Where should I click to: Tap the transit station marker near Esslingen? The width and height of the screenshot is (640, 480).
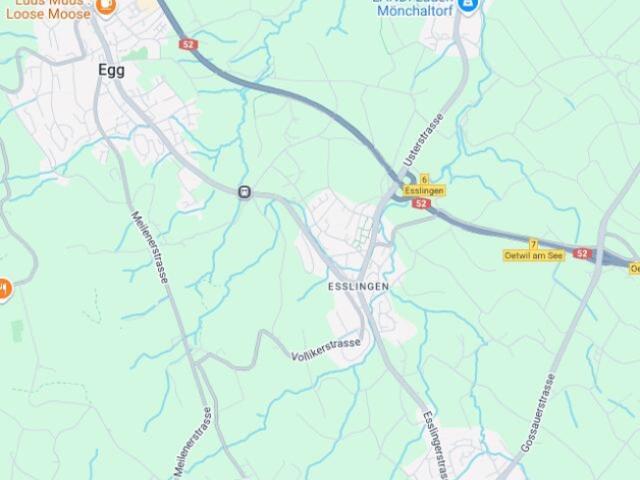244,192
